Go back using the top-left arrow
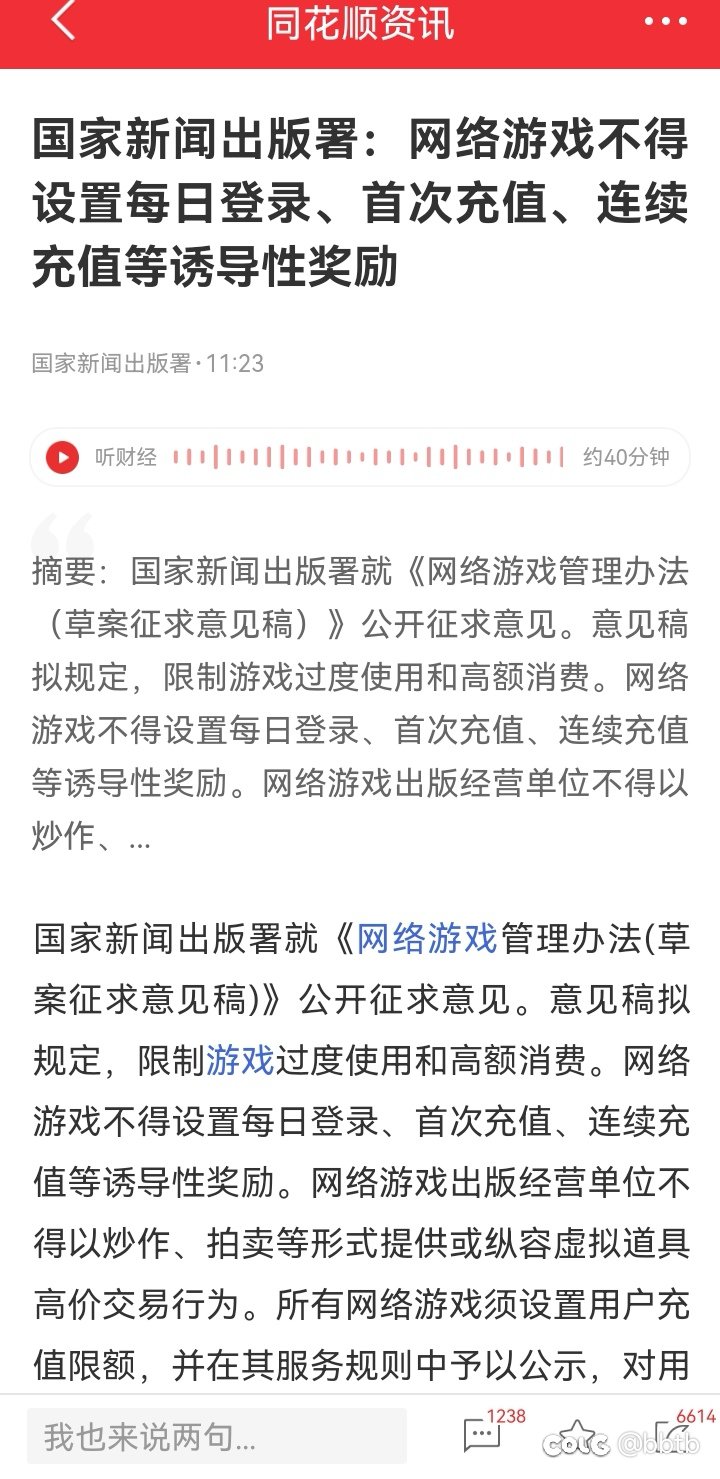Screen dimensions: 720x1479 pos(63,22)
